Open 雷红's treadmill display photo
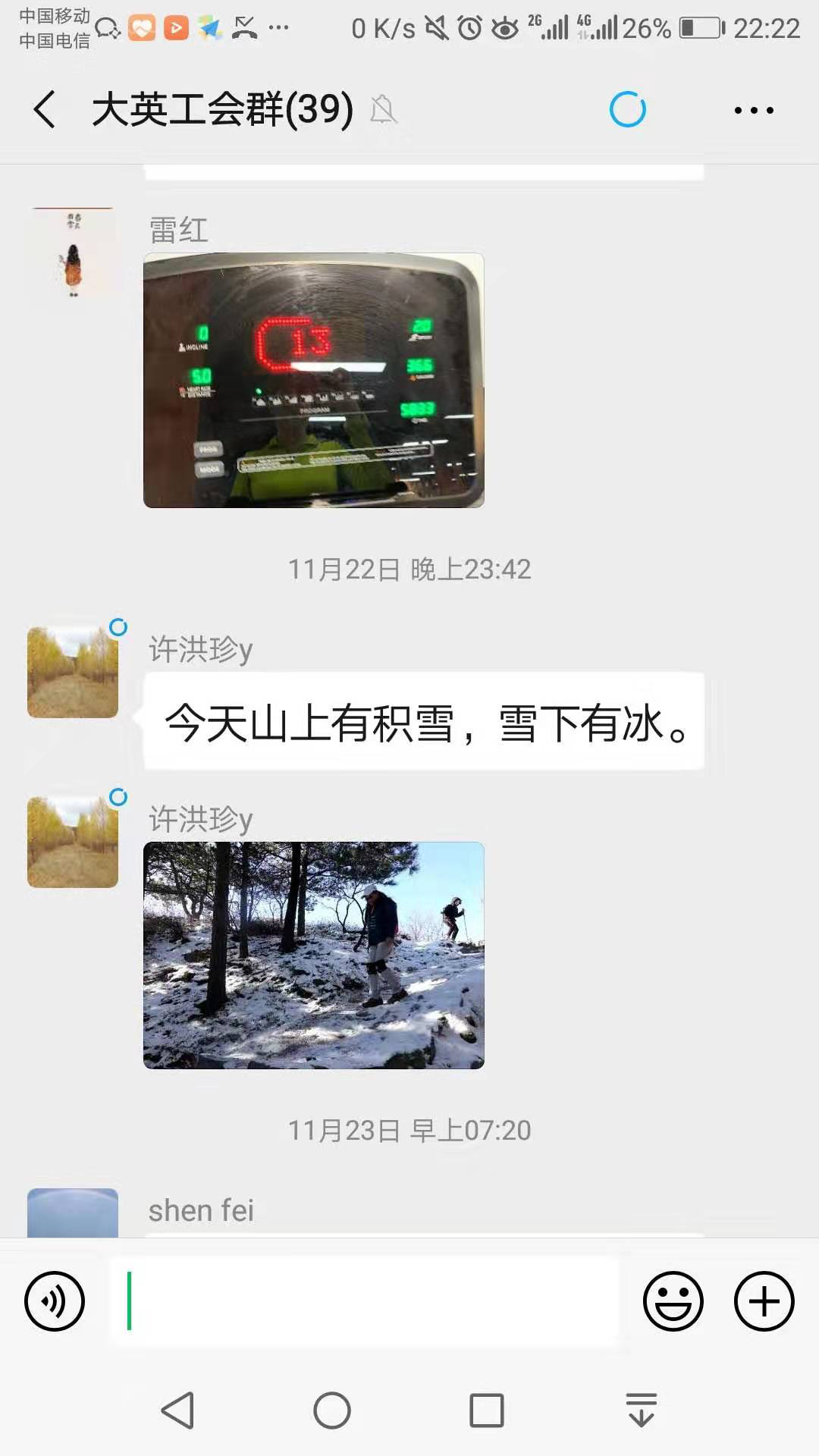 pyautogui.click(x=313, y=380)
